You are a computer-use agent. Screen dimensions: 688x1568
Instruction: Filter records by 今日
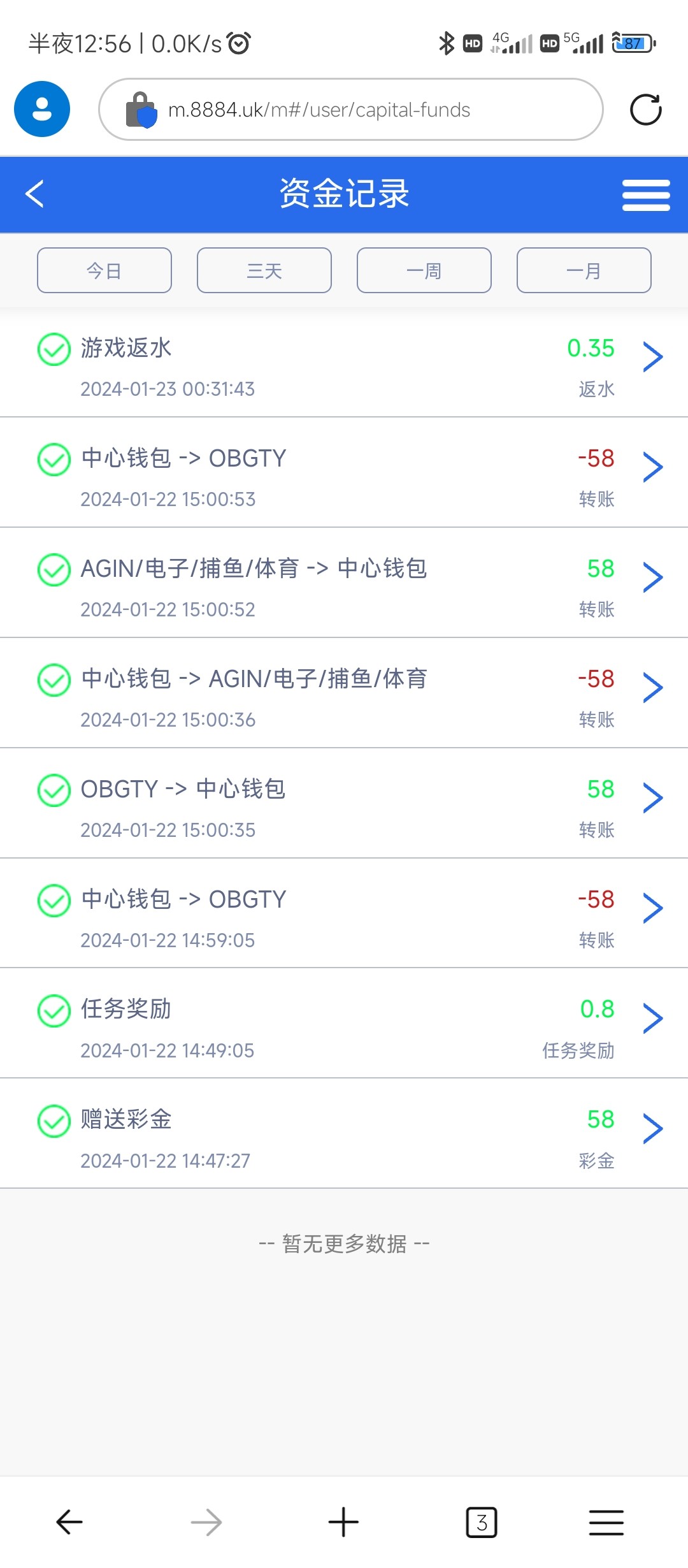[x=104, y=271]
